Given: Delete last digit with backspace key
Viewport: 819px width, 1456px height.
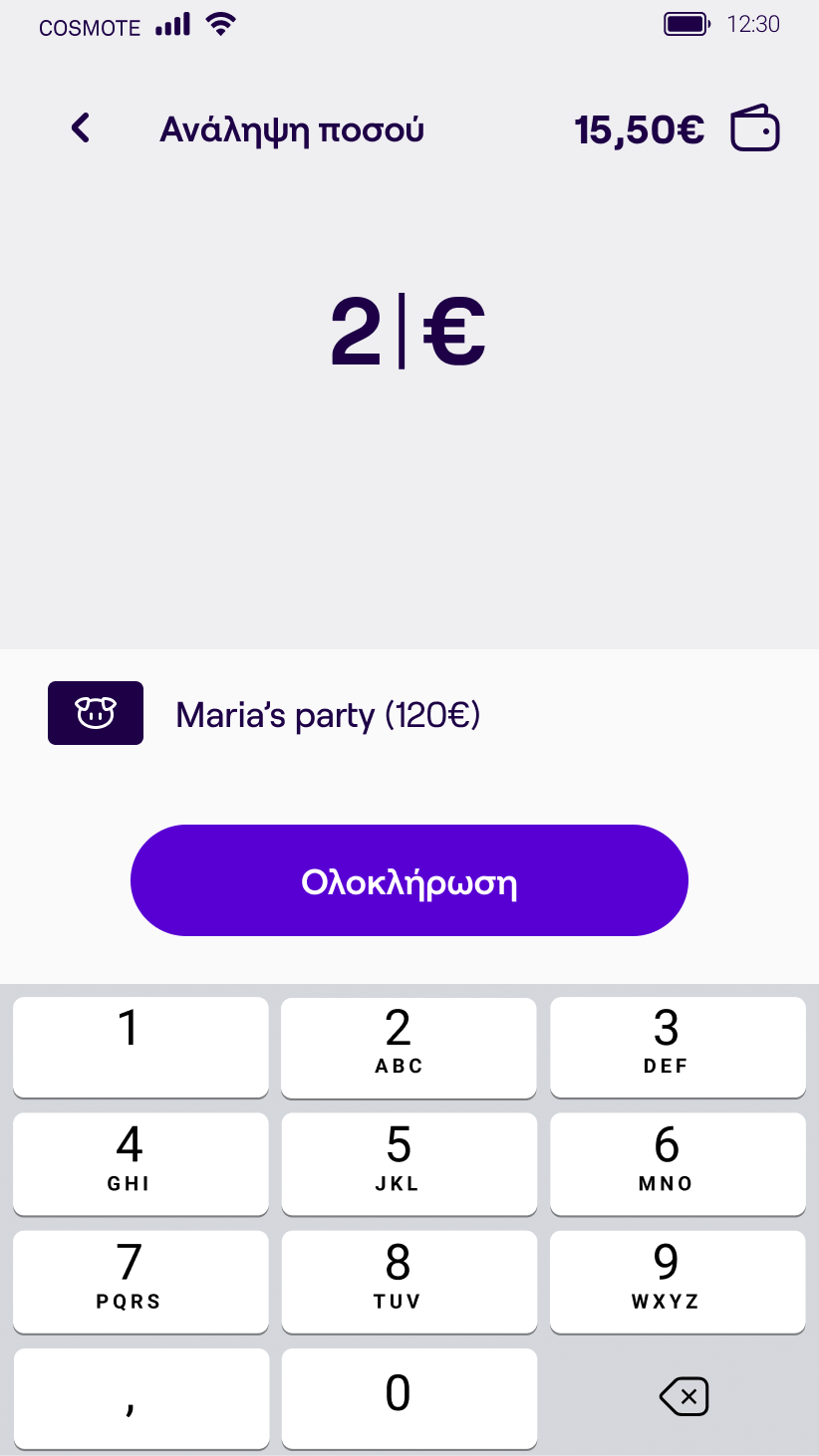Looking at the screenshot, I should [x=683, y=1397].
